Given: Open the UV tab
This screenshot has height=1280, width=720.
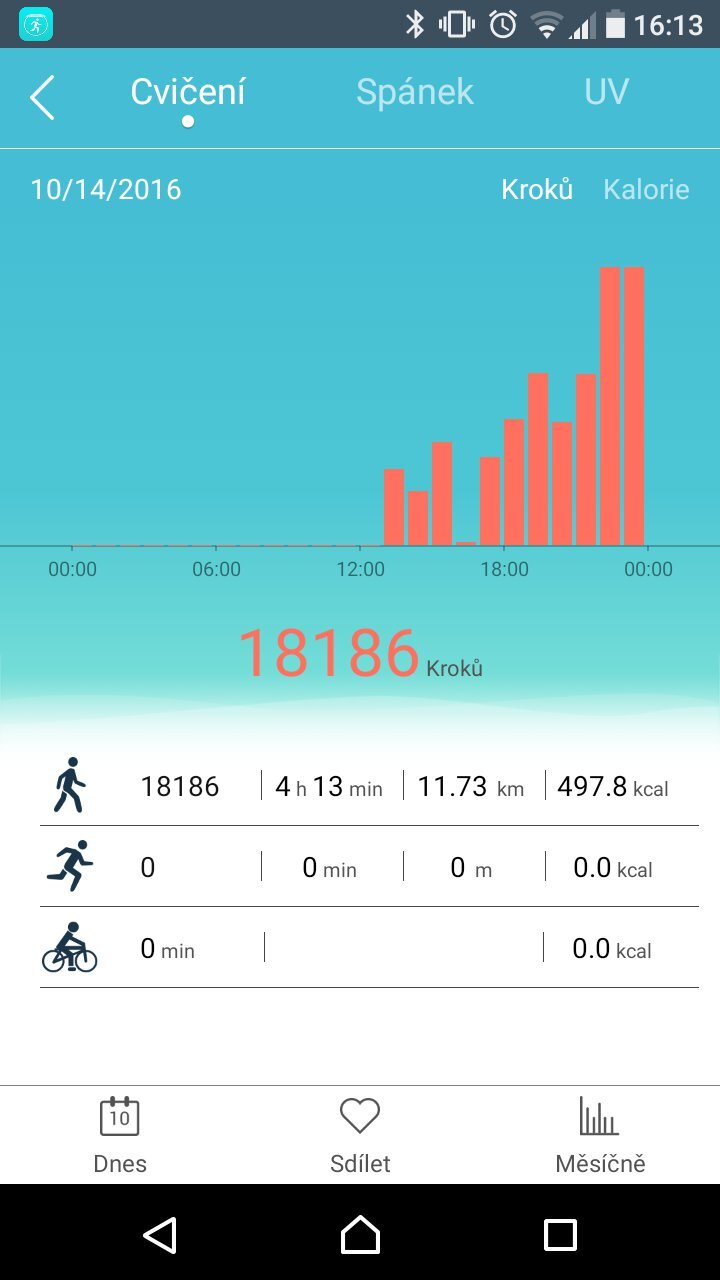Looking at the screenshot, I should click(x=606, y=92).
